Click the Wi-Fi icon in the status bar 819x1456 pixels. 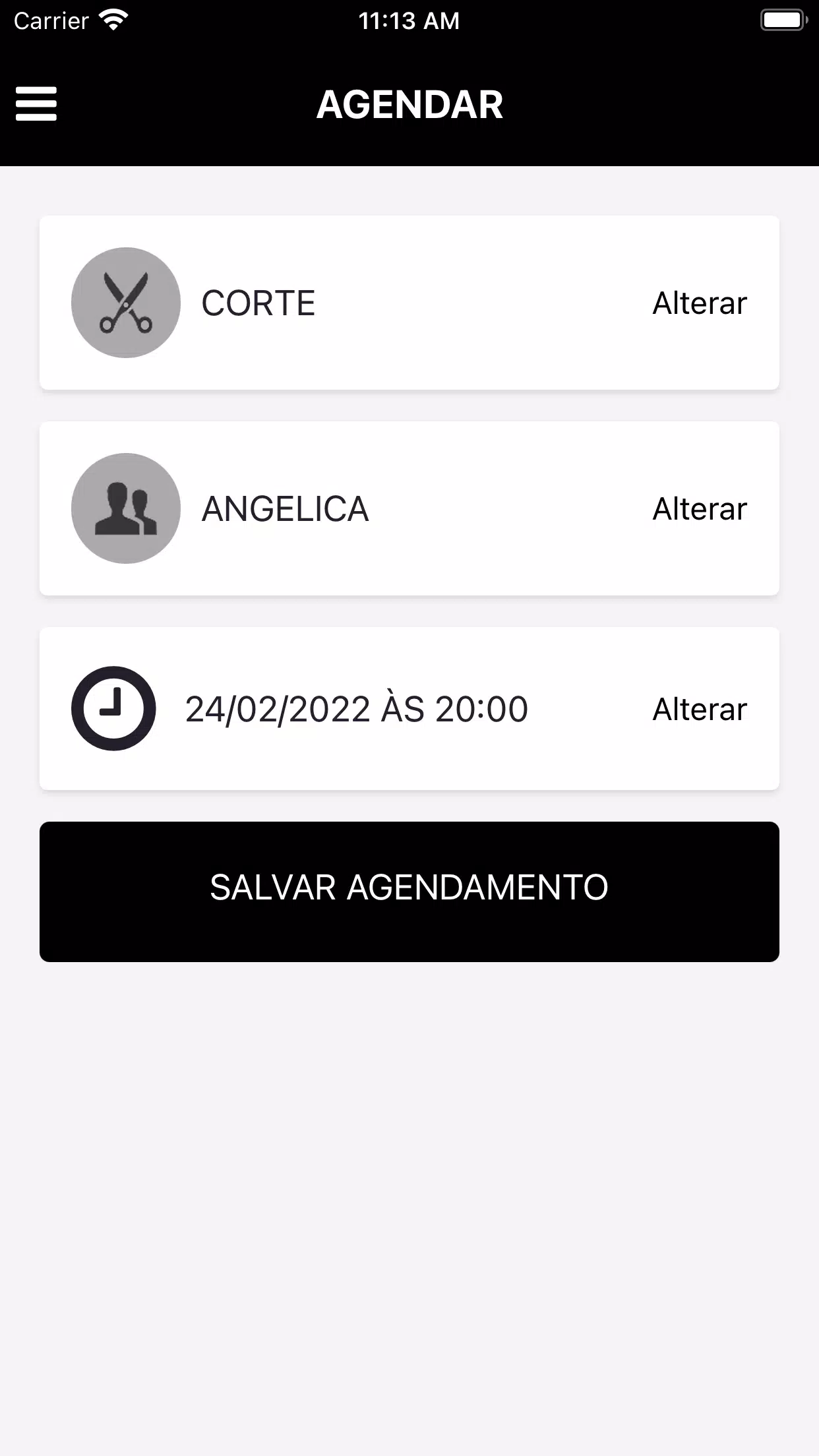[x=111, y=19]
